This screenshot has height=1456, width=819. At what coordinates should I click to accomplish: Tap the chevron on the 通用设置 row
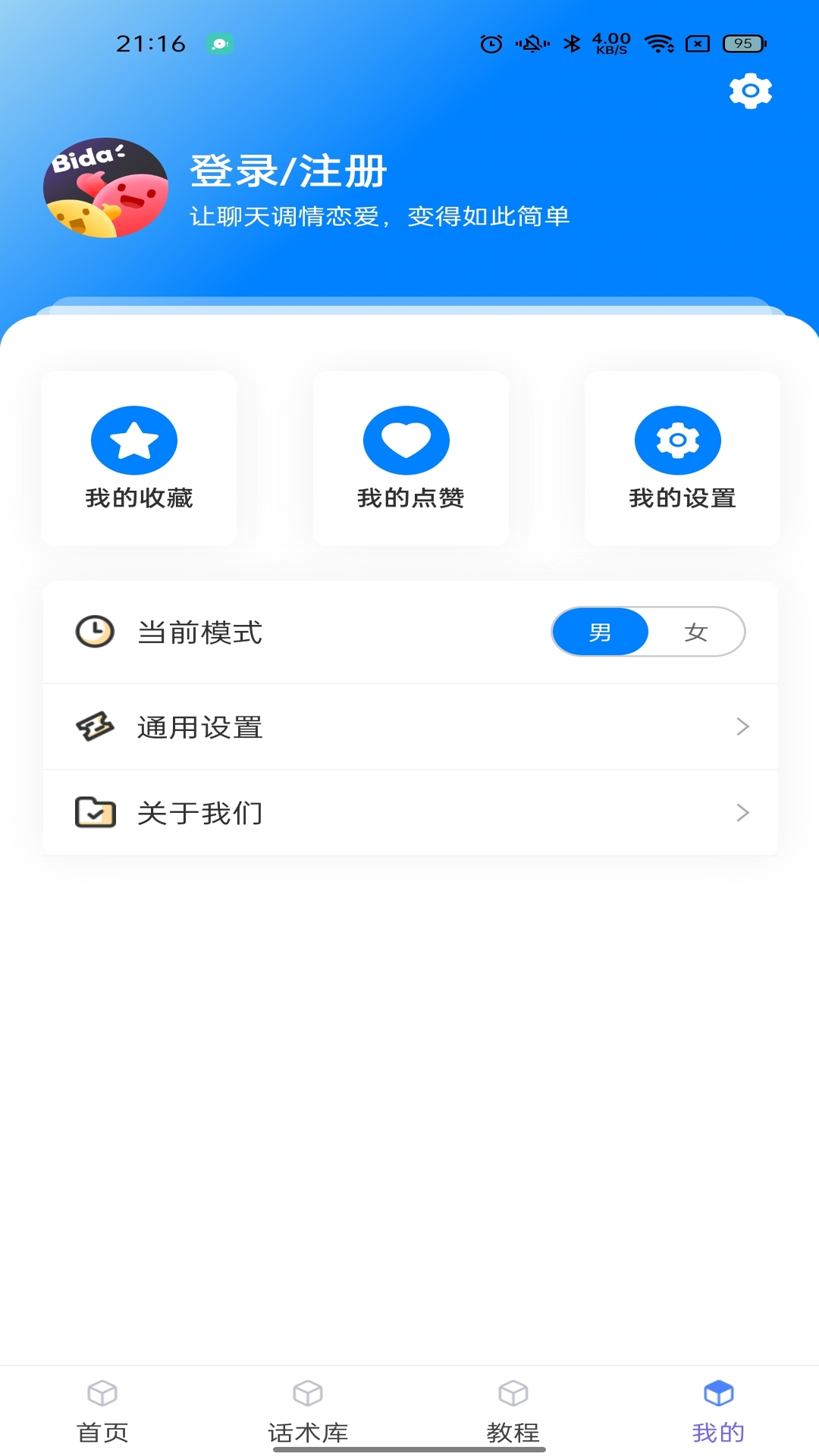(x=744, y=726)
